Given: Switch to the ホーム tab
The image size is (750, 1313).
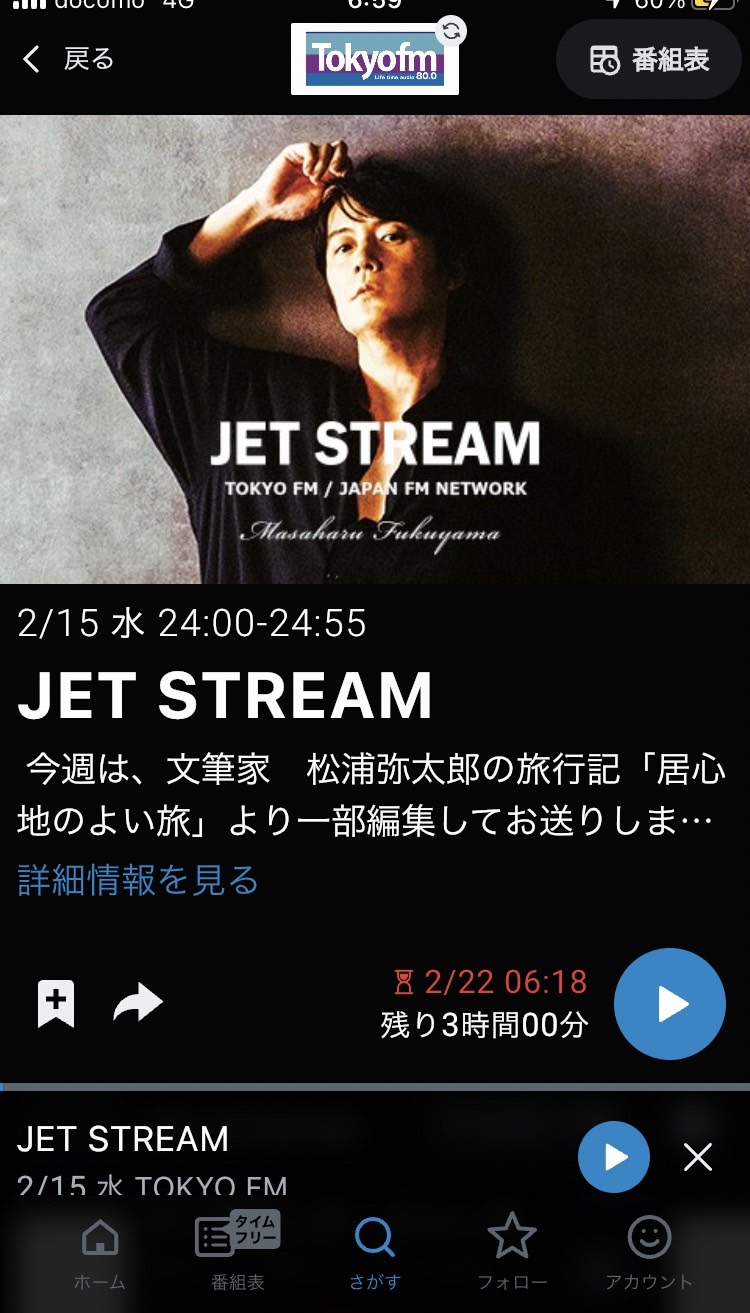Looking at the screenshot, I should tap(100, 1254).
